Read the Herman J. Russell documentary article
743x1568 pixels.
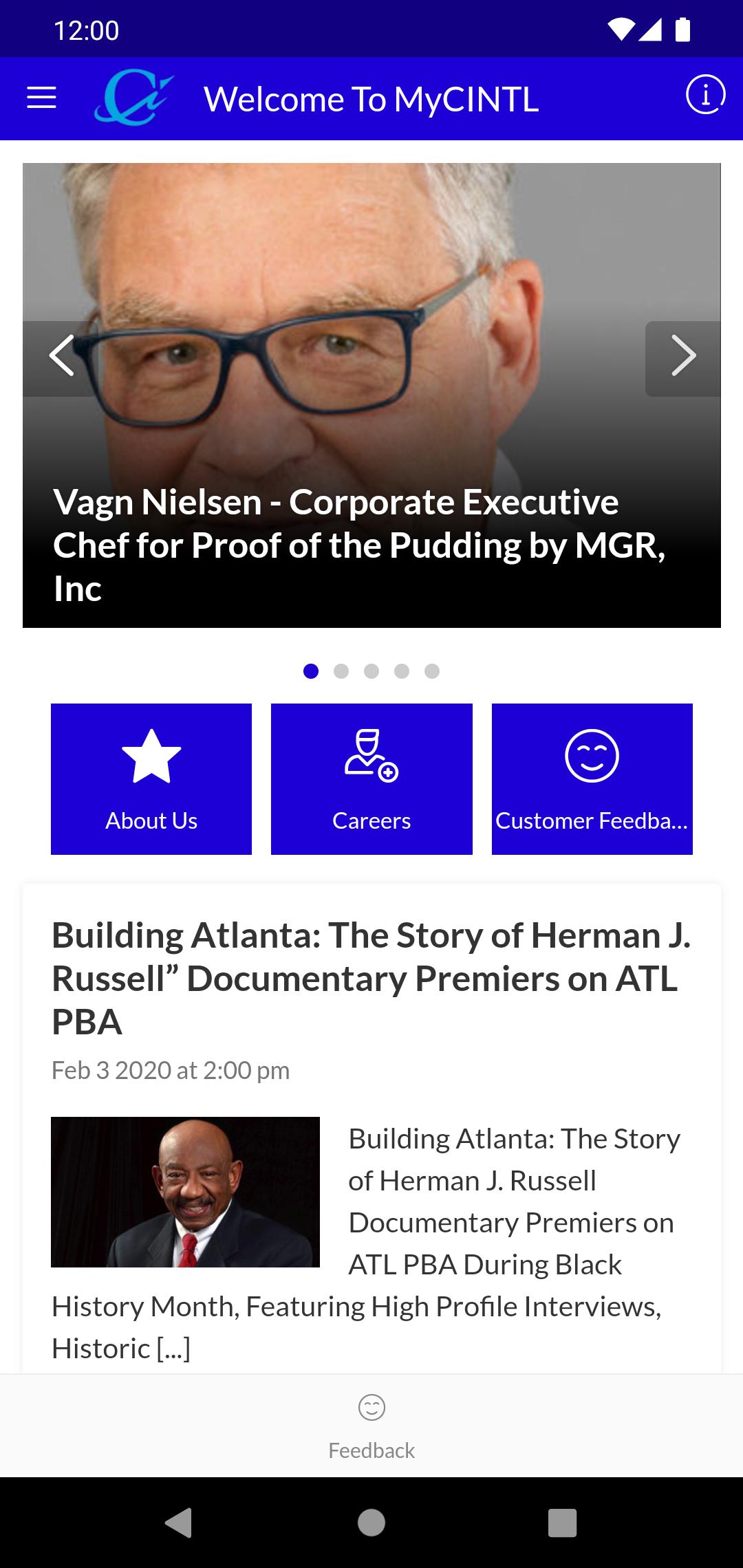[371, 978]
